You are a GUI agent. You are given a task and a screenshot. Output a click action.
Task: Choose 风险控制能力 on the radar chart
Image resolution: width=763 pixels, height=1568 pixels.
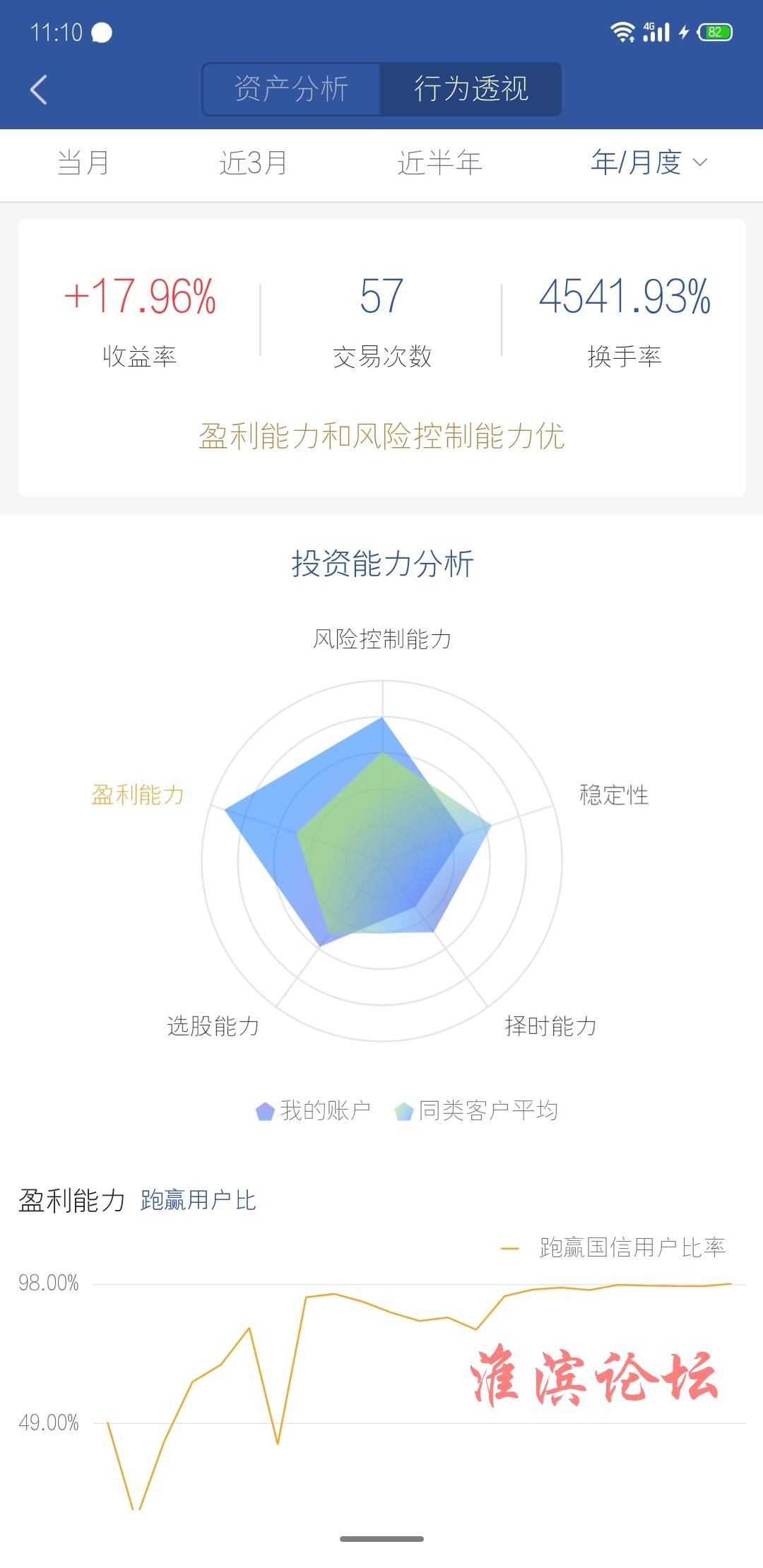pyautogui.click(x=382, y=639)
